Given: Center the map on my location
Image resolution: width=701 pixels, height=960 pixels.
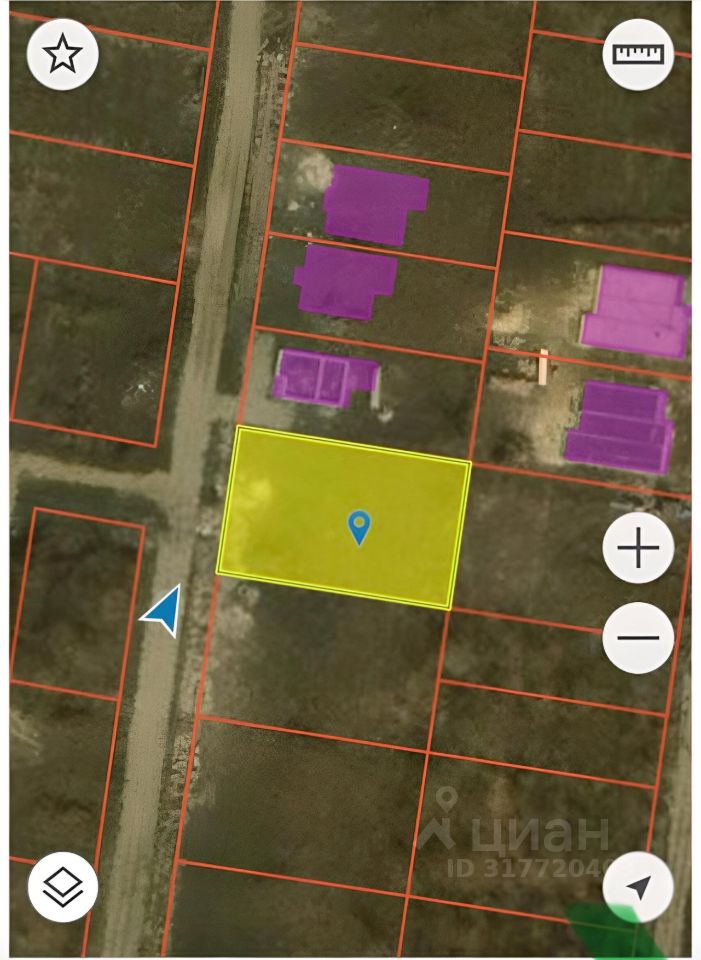Looking at the screenshot, I should click(638, 886).
